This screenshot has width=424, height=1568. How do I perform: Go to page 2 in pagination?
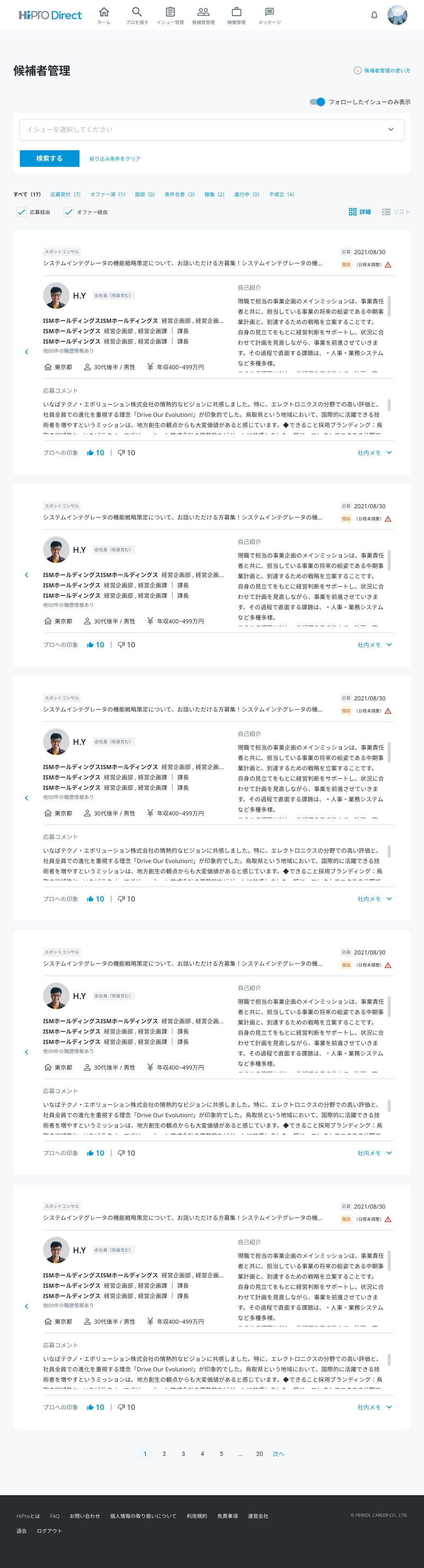[x=164, y=1454]
